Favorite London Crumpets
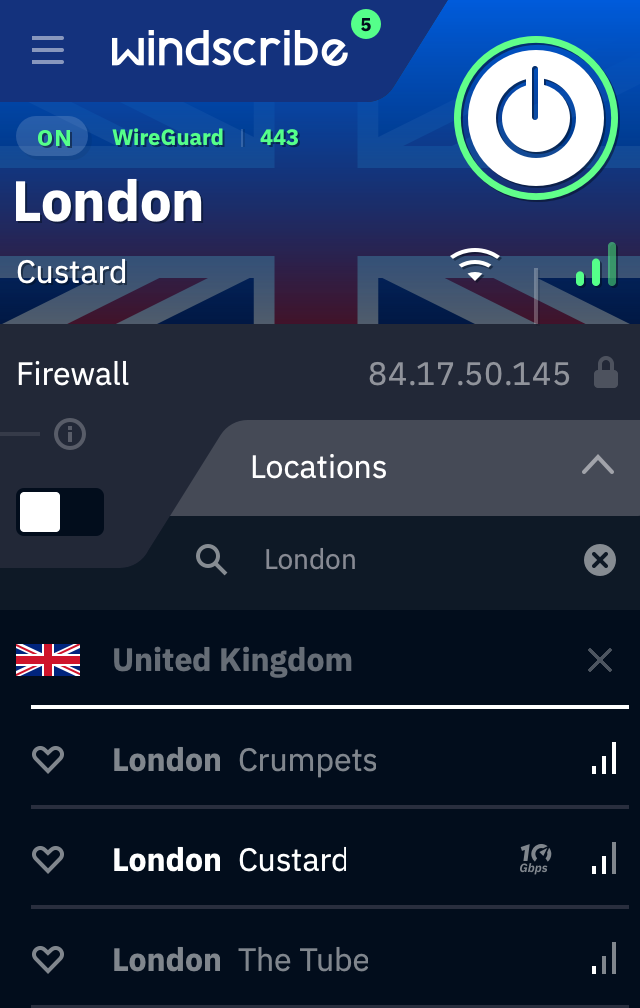This screenshot has height=1008, width=640. pos(48,760)
